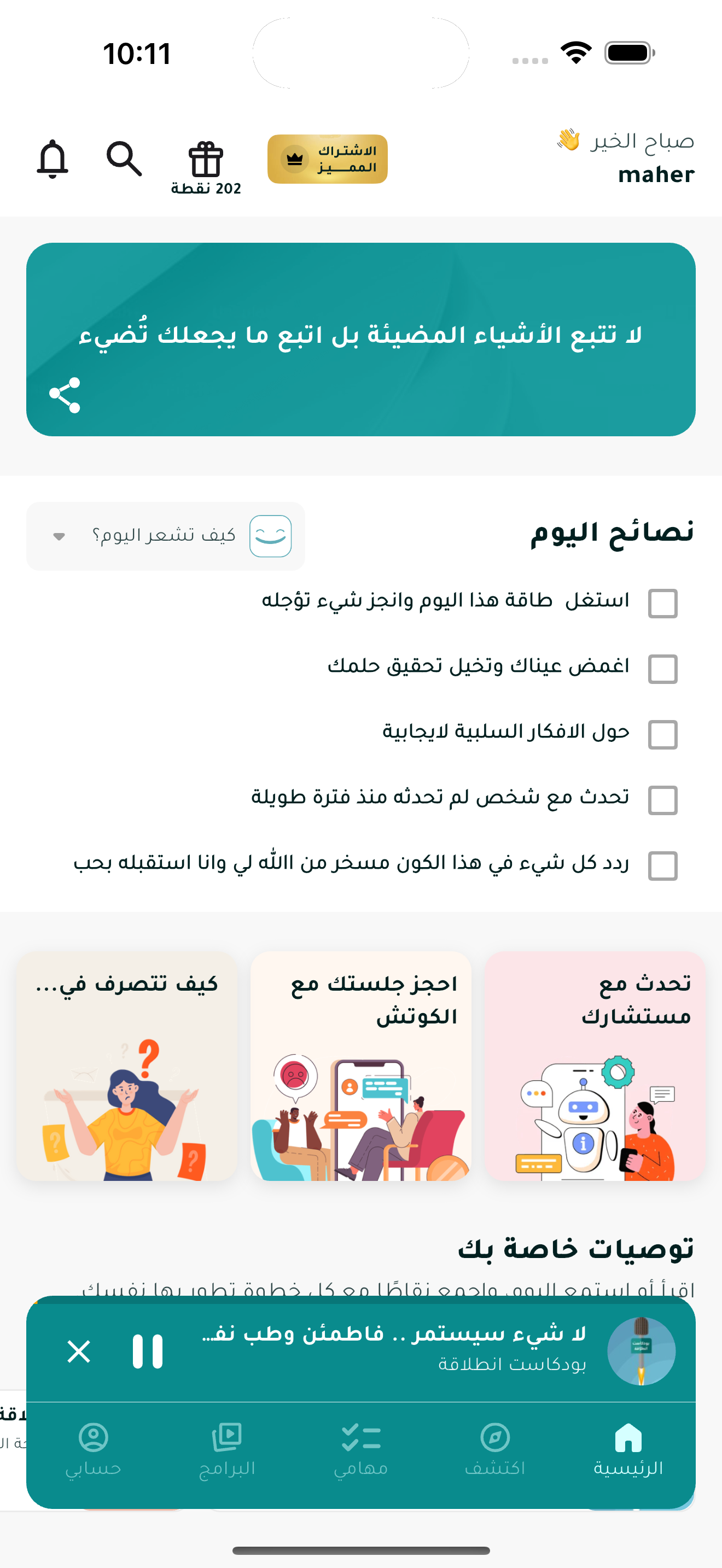This screenshot has height=1568, width=722.
Task: Open the 'كيف تتصرف في' card
Action: [127, 1066]
